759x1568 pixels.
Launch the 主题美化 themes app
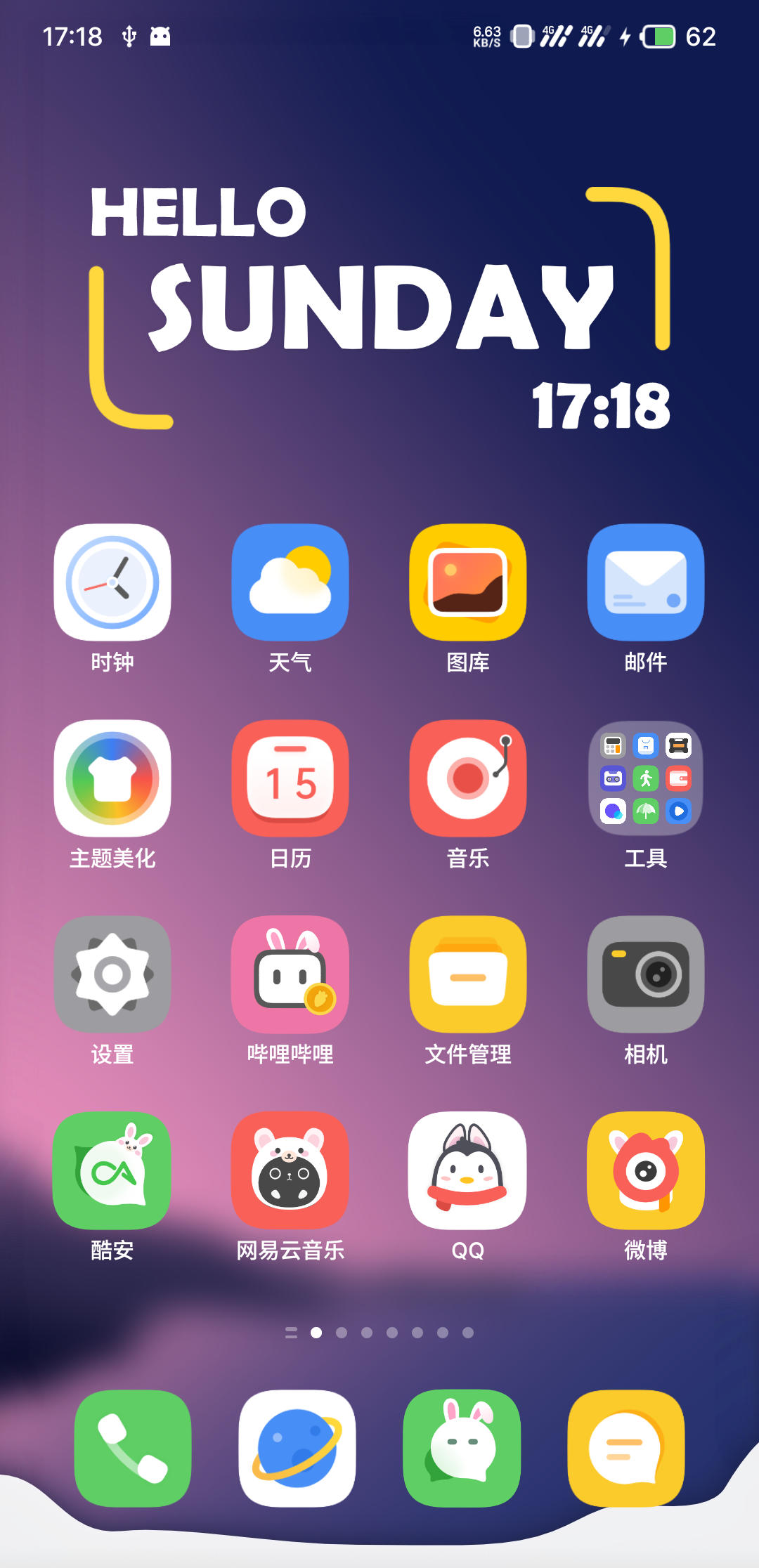(112, 778)
